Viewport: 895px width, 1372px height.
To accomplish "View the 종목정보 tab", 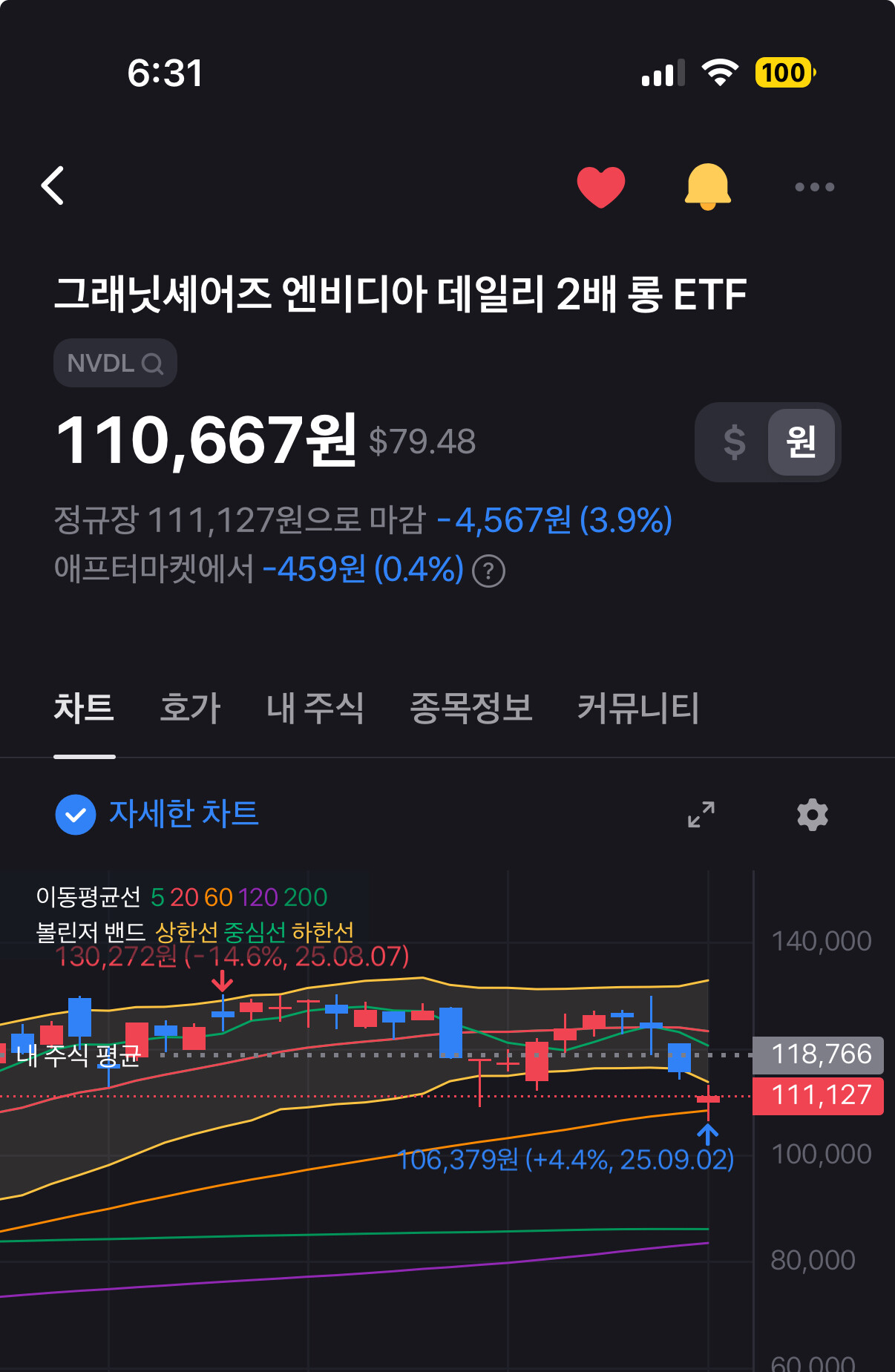I will (x=471, y=708).
